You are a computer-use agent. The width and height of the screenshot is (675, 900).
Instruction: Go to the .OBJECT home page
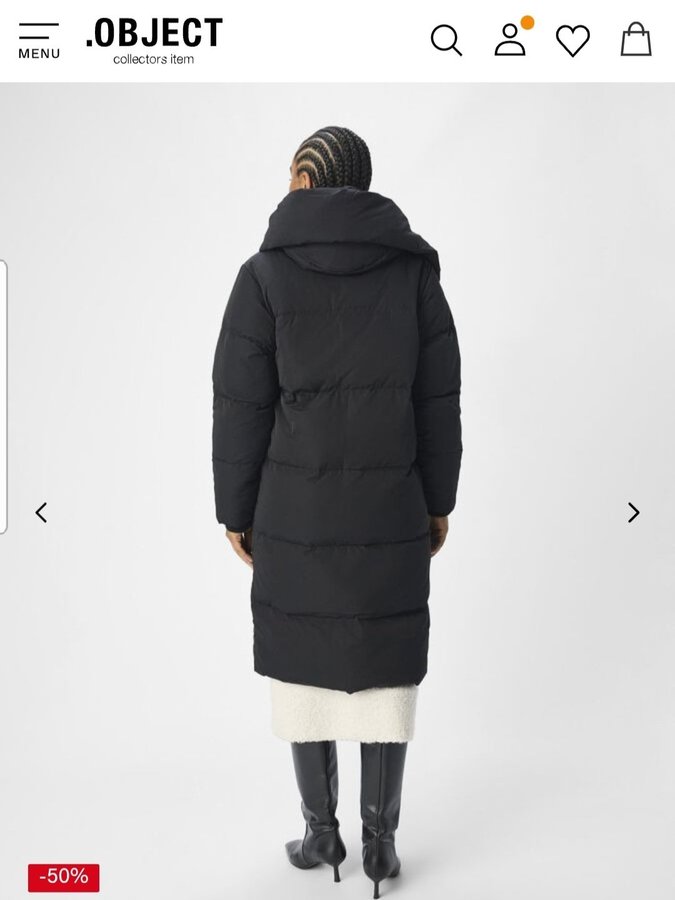pos(154,40)
